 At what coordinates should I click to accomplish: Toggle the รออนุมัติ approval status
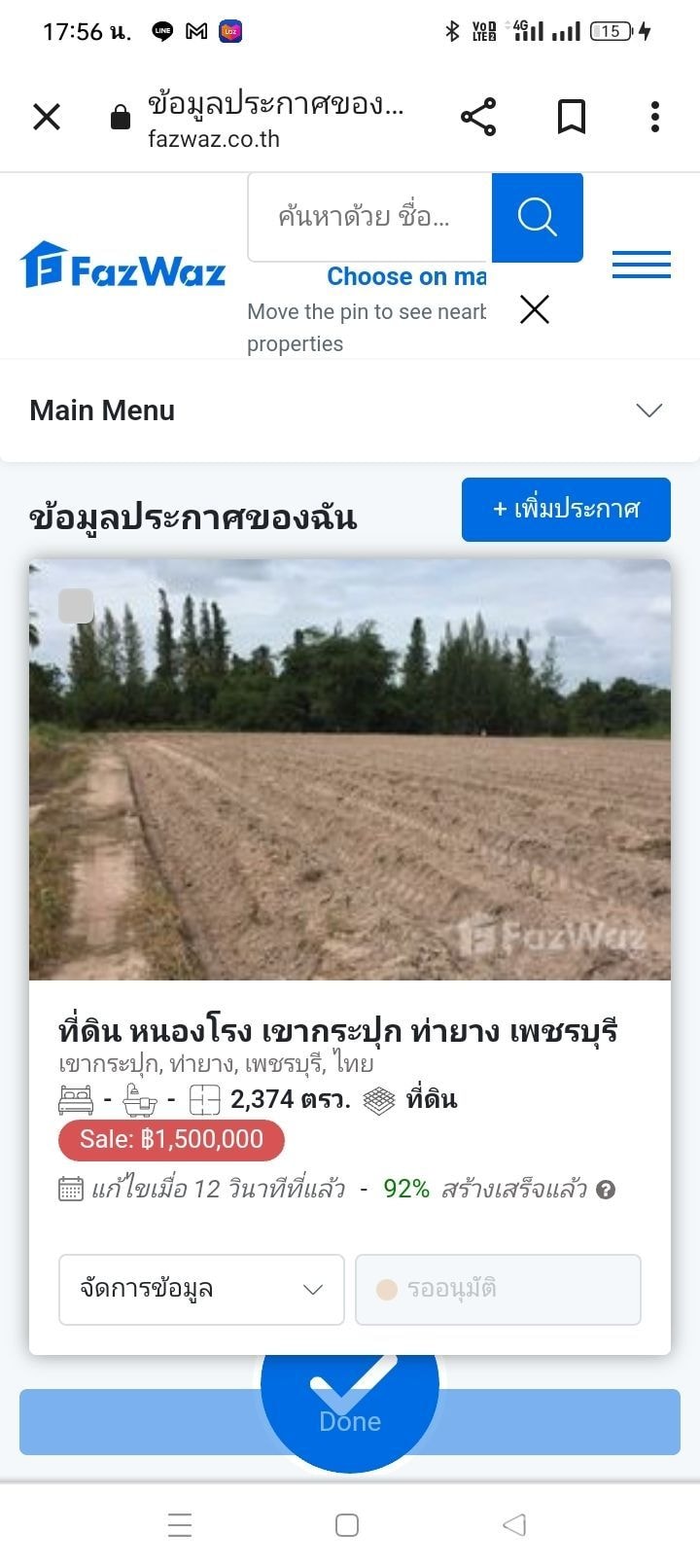coord(497,1289)
